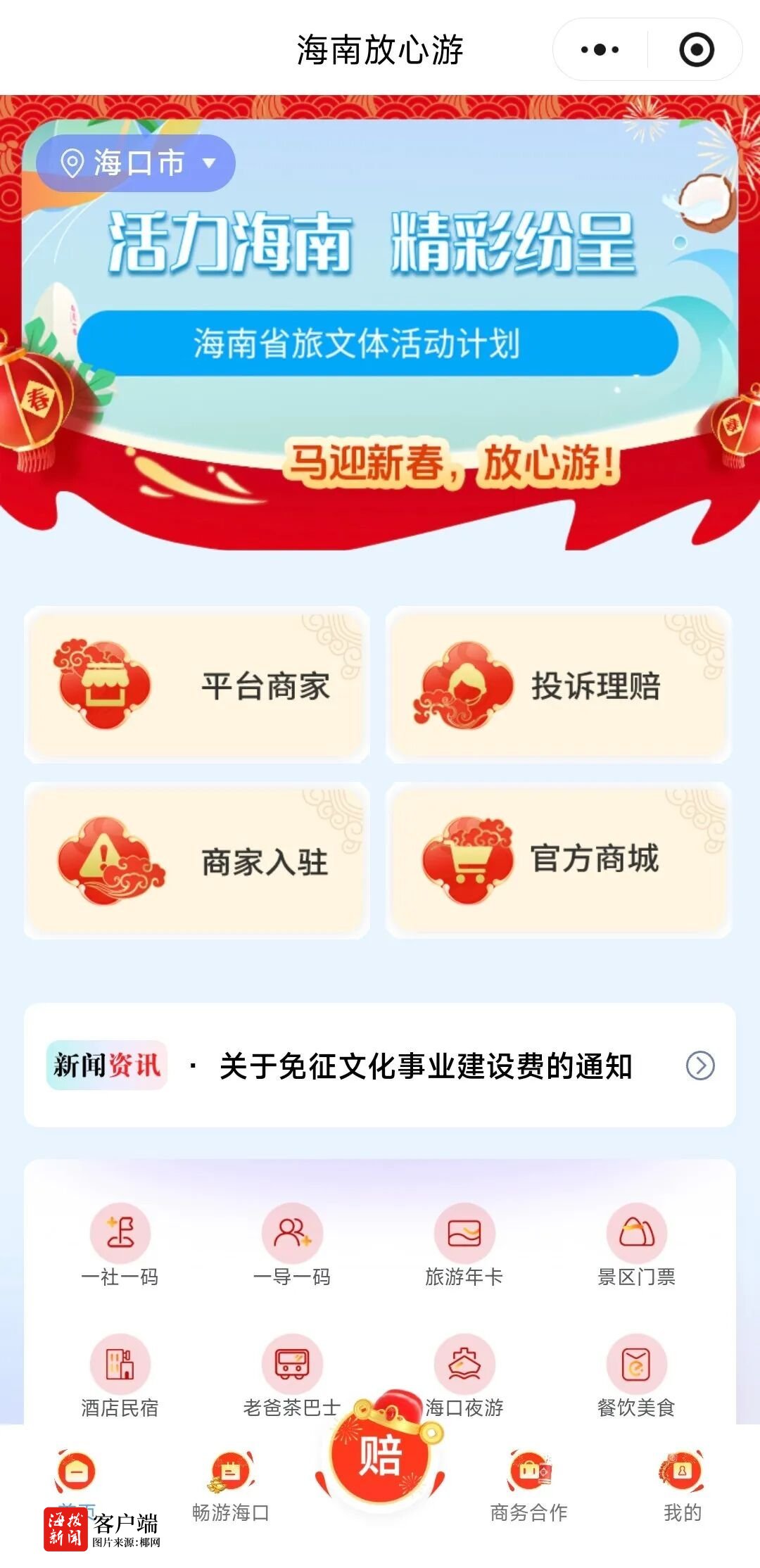Image resolution: width=760 pixels, height=1568 pixels.
Task: Open the news notice 关于免征文化事业建设费的通知
Action: (x=425, y=1066)
